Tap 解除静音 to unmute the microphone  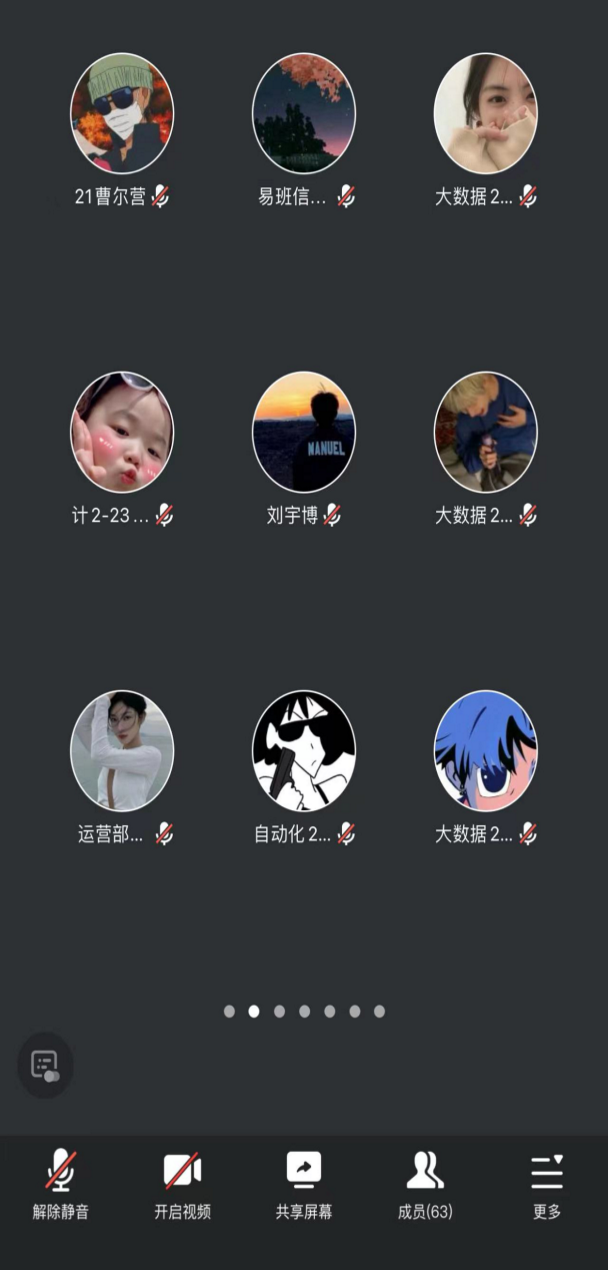pos(61,1185)
